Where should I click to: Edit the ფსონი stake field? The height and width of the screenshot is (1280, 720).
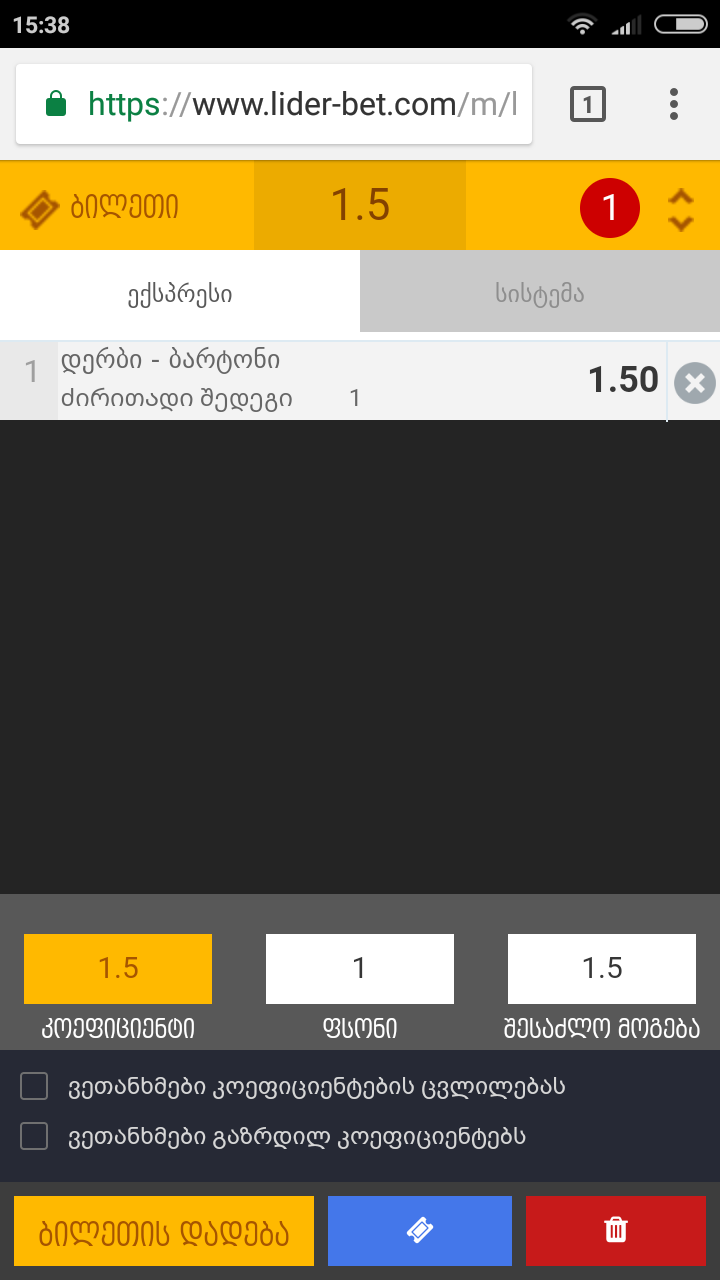(x=359, y=968)
